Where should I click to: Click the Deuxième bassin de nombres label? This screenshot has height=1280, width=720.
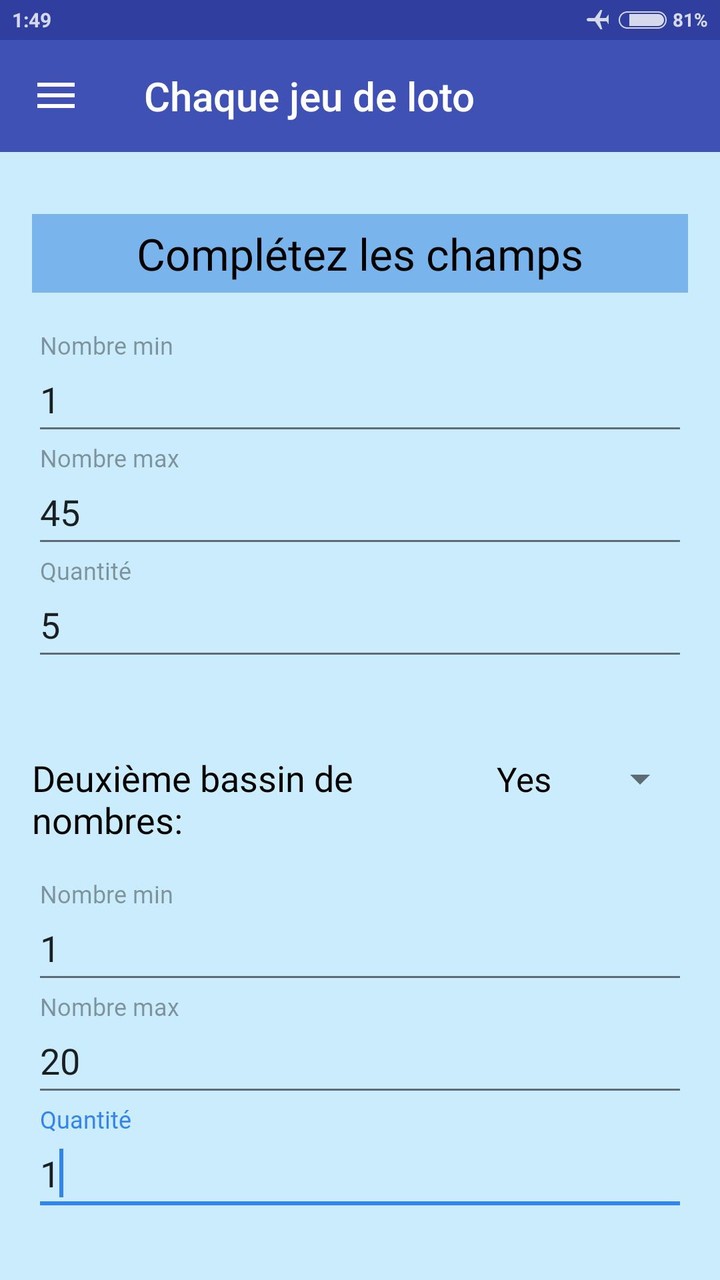point(191,800)
